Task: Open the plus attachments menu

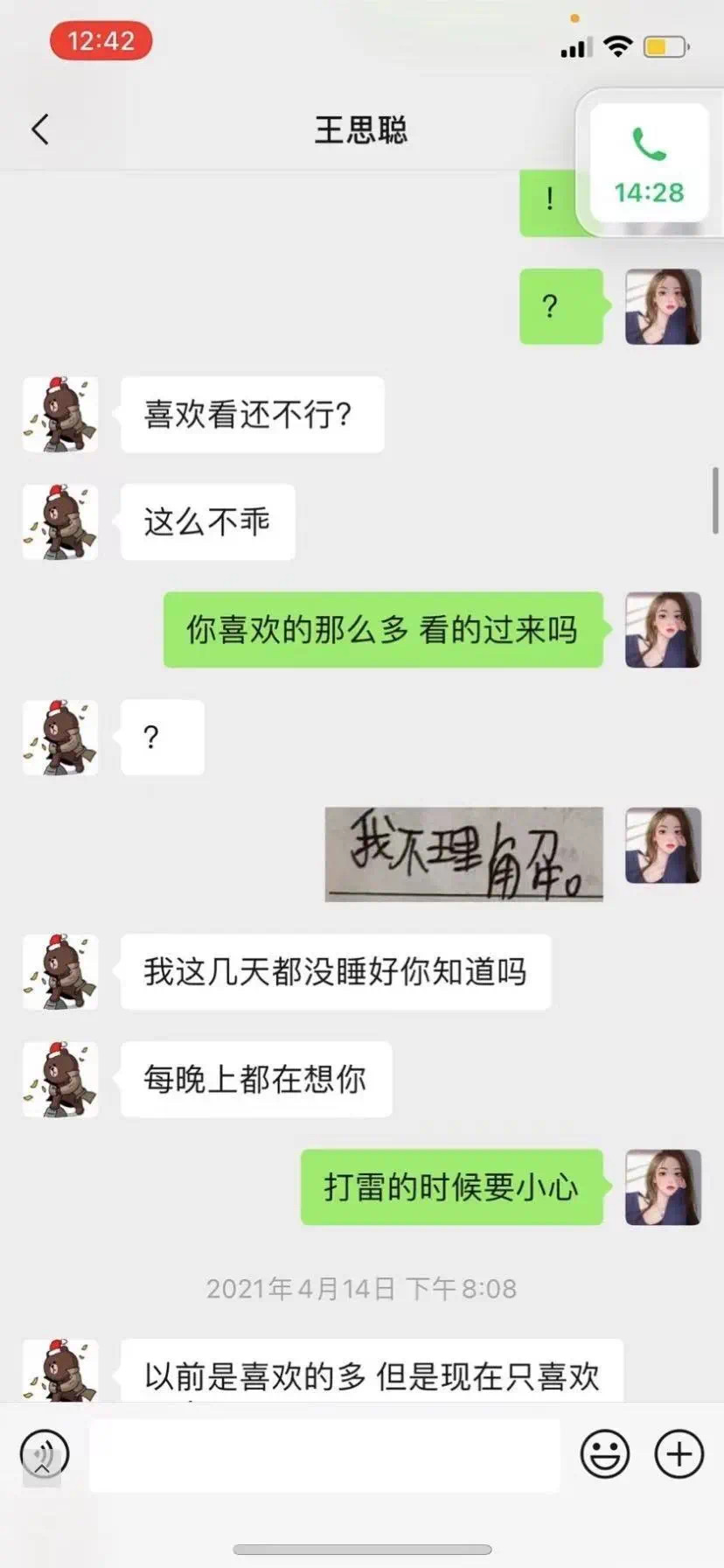Action: pos(679,1453)
